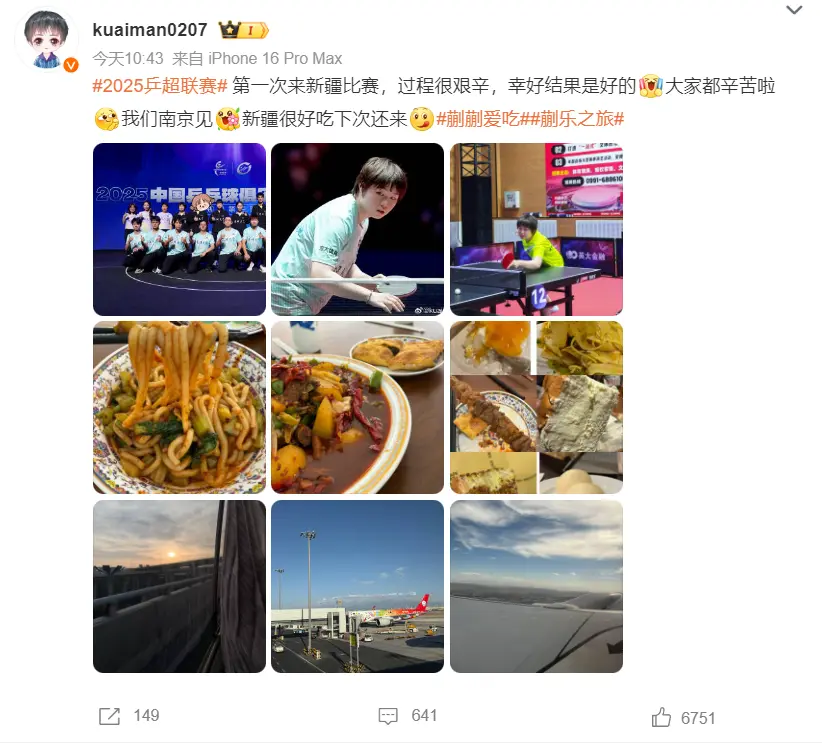Open the noodles photo
This screenshot has width=822, height=743.
(180, 407)
